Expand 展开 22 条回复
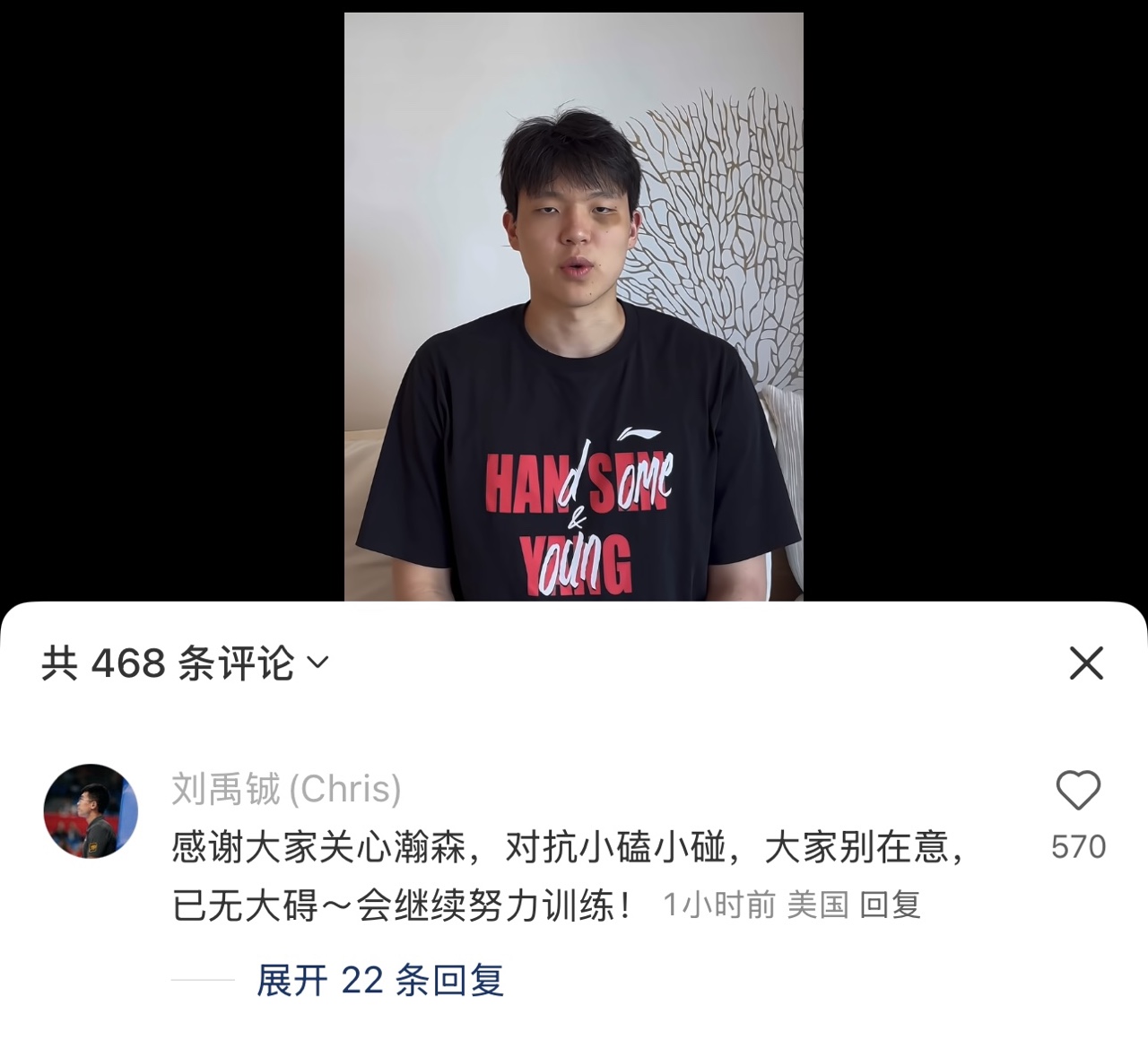Viewport: 1148px width, 1039px height. tap(379, 980)
